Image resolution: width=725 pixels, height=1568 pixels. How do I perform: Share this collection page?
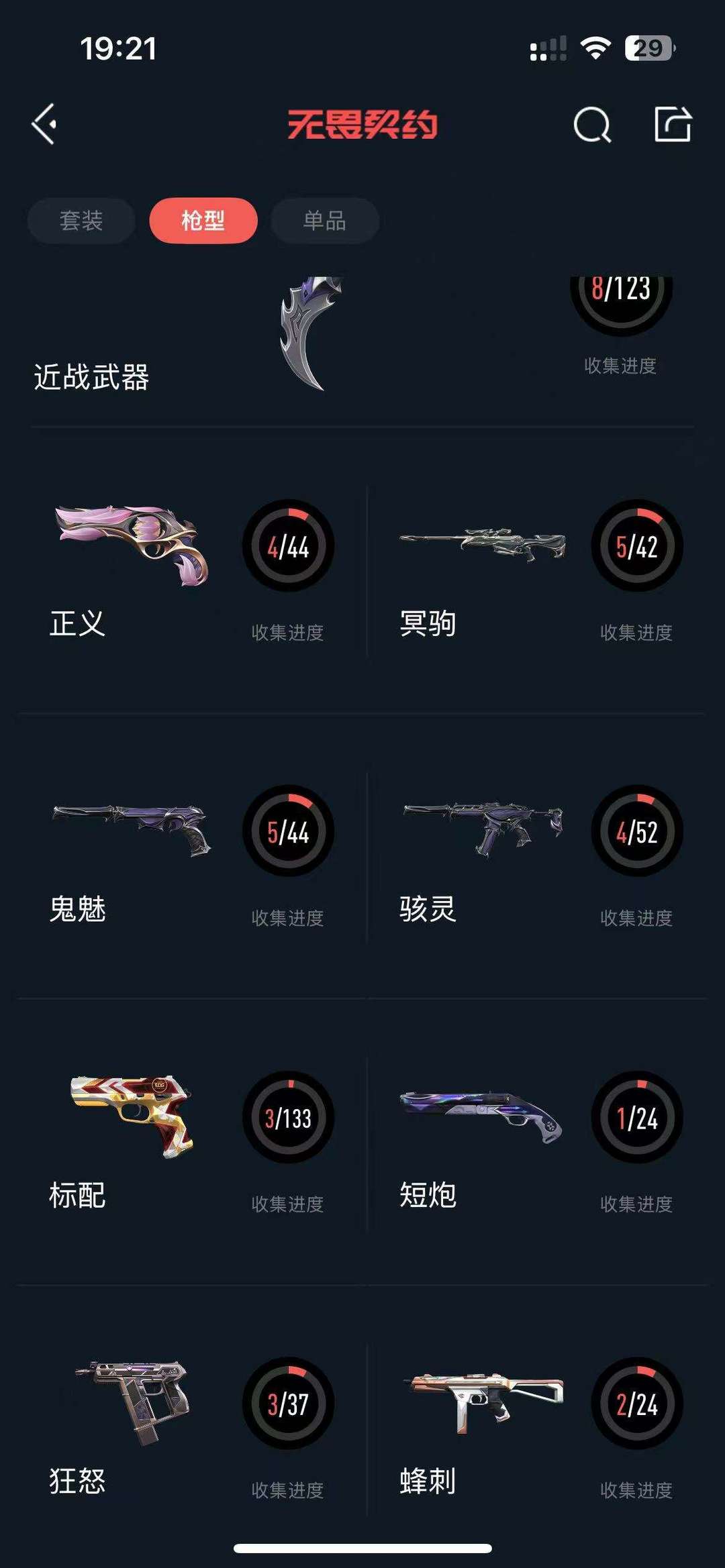tap(673, 124)
